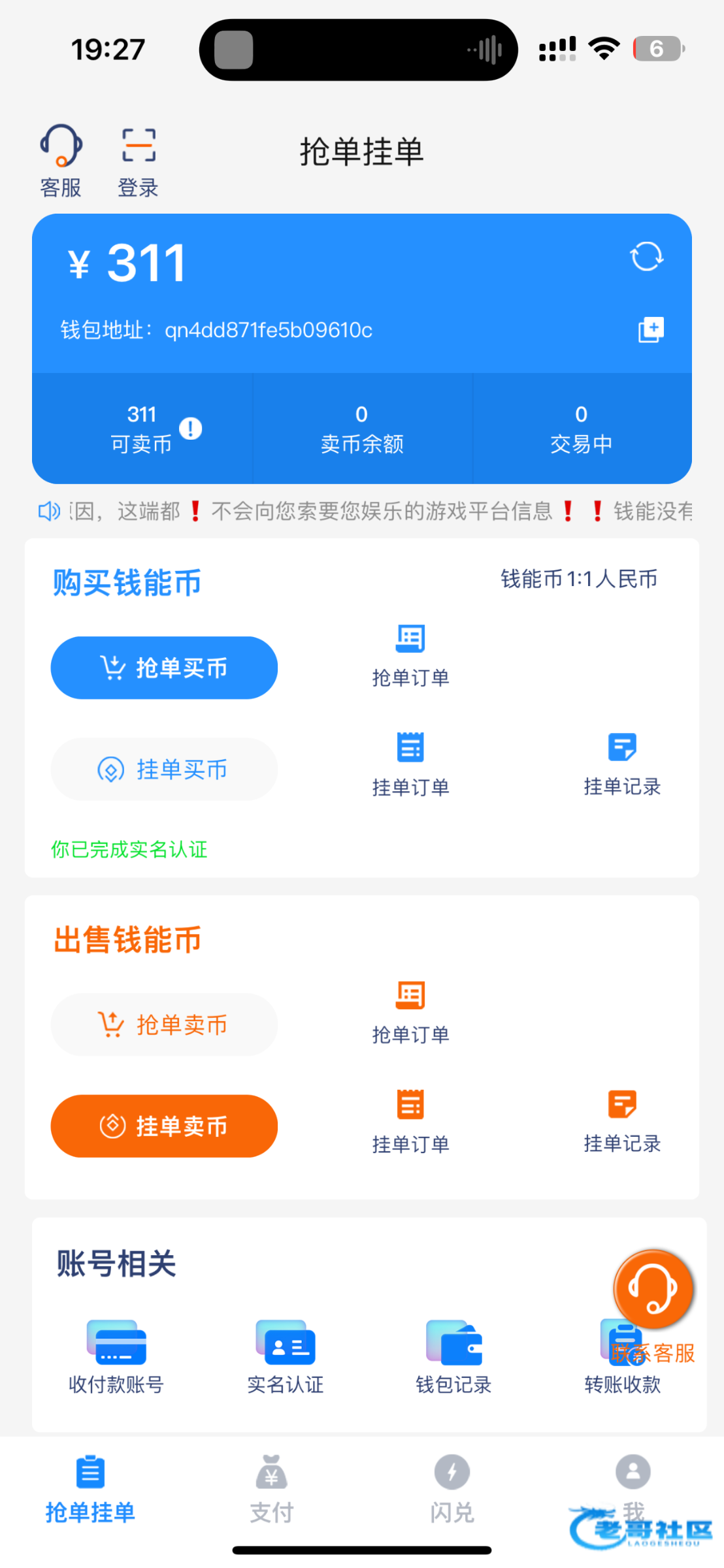The image size is (724, 1568).
Task: Open the 登录 scan icon
Action: (139, 161)
